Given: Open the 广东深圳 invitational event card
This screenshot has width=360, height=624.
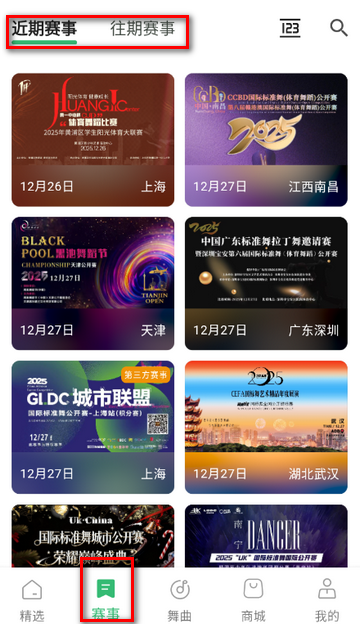Looking at the screenshot, I should pos(266,283).
